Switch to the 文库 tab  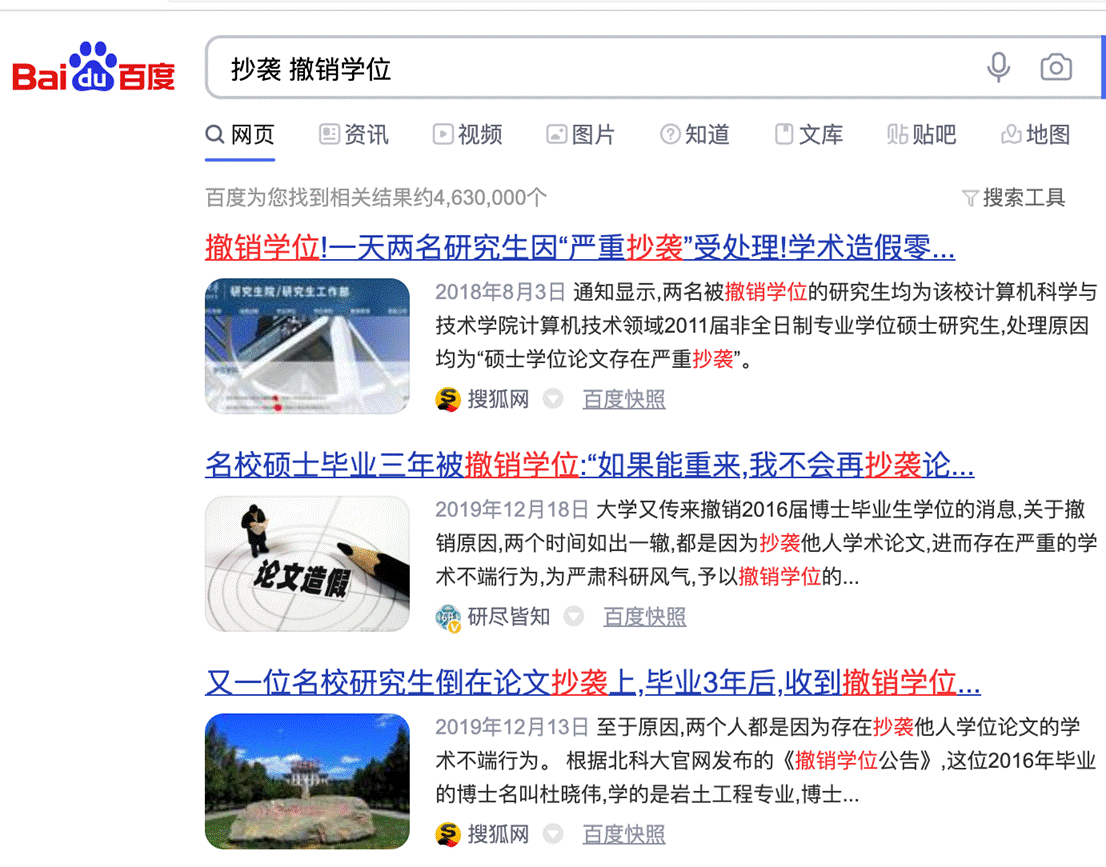[x=809, y=135]
